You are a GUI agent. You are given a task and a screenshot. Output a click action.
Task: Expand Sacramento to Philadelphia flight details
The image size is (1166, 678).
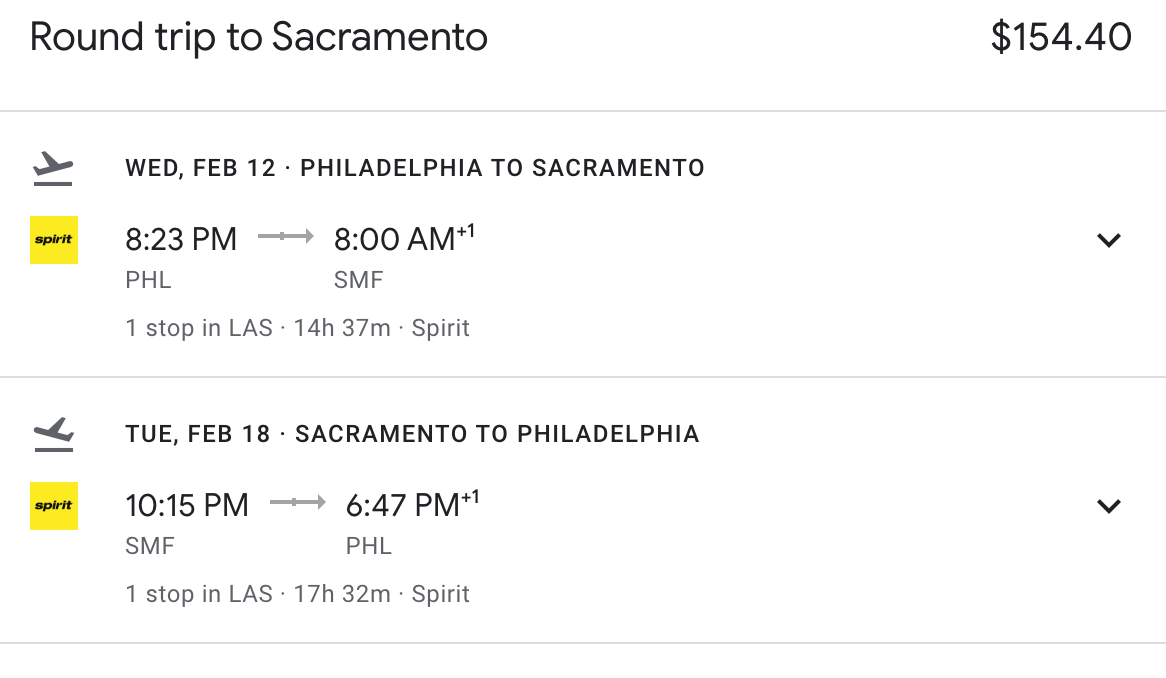click(x=1108, y=506)
